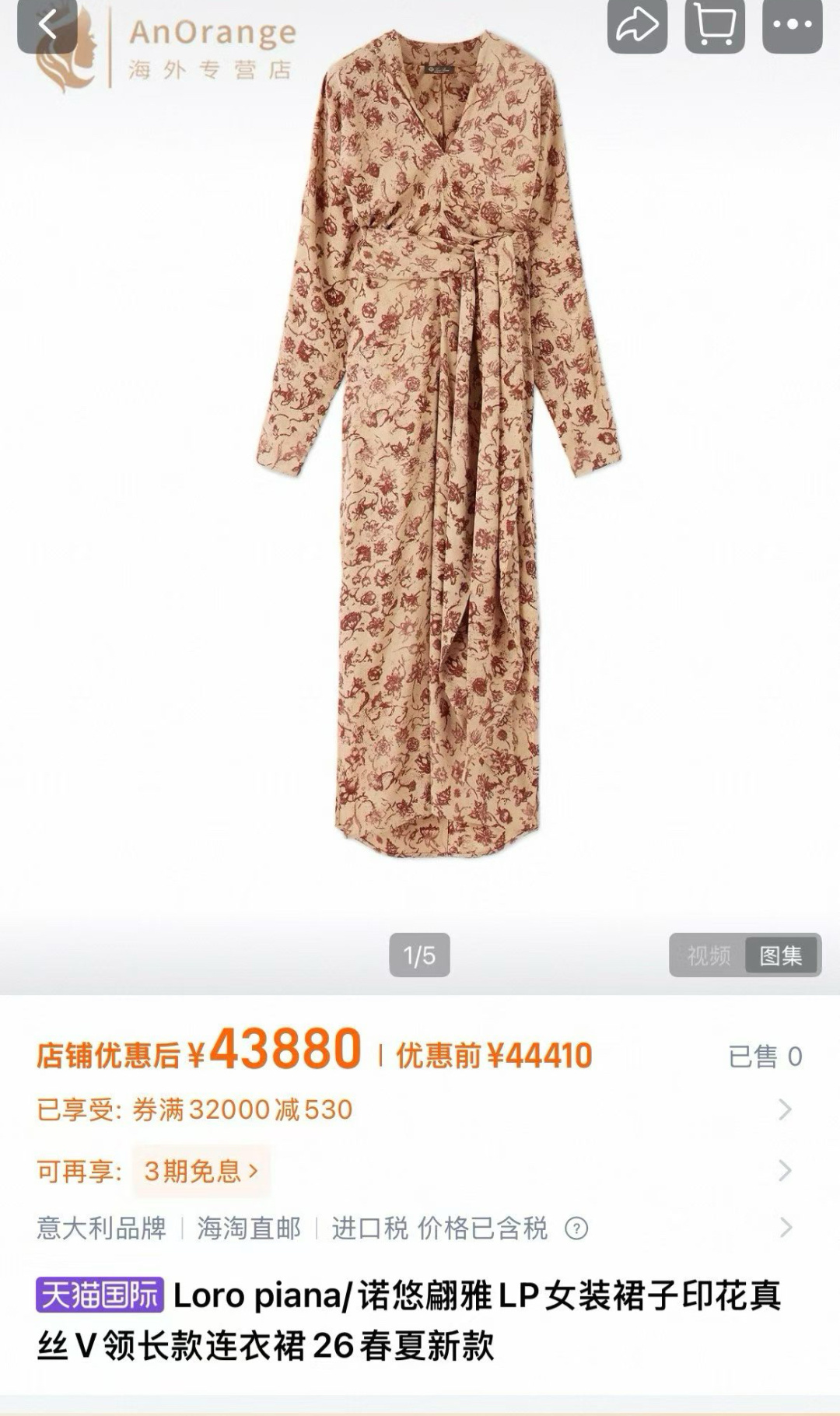The image size is (840, 1416).
Task: Open the shopping cart
Action: click(715, 25)
